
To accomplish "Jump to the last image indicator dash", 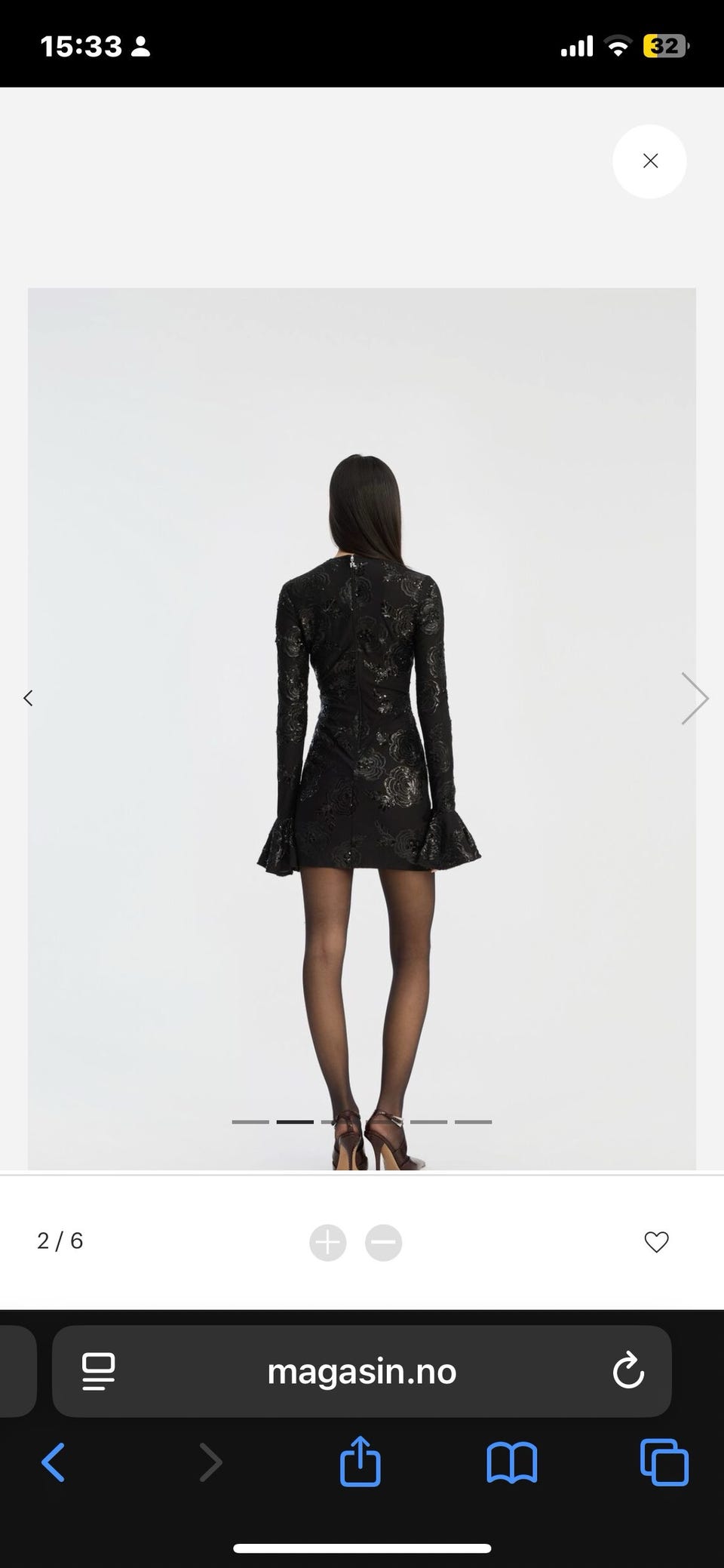I will point(474,1122).
